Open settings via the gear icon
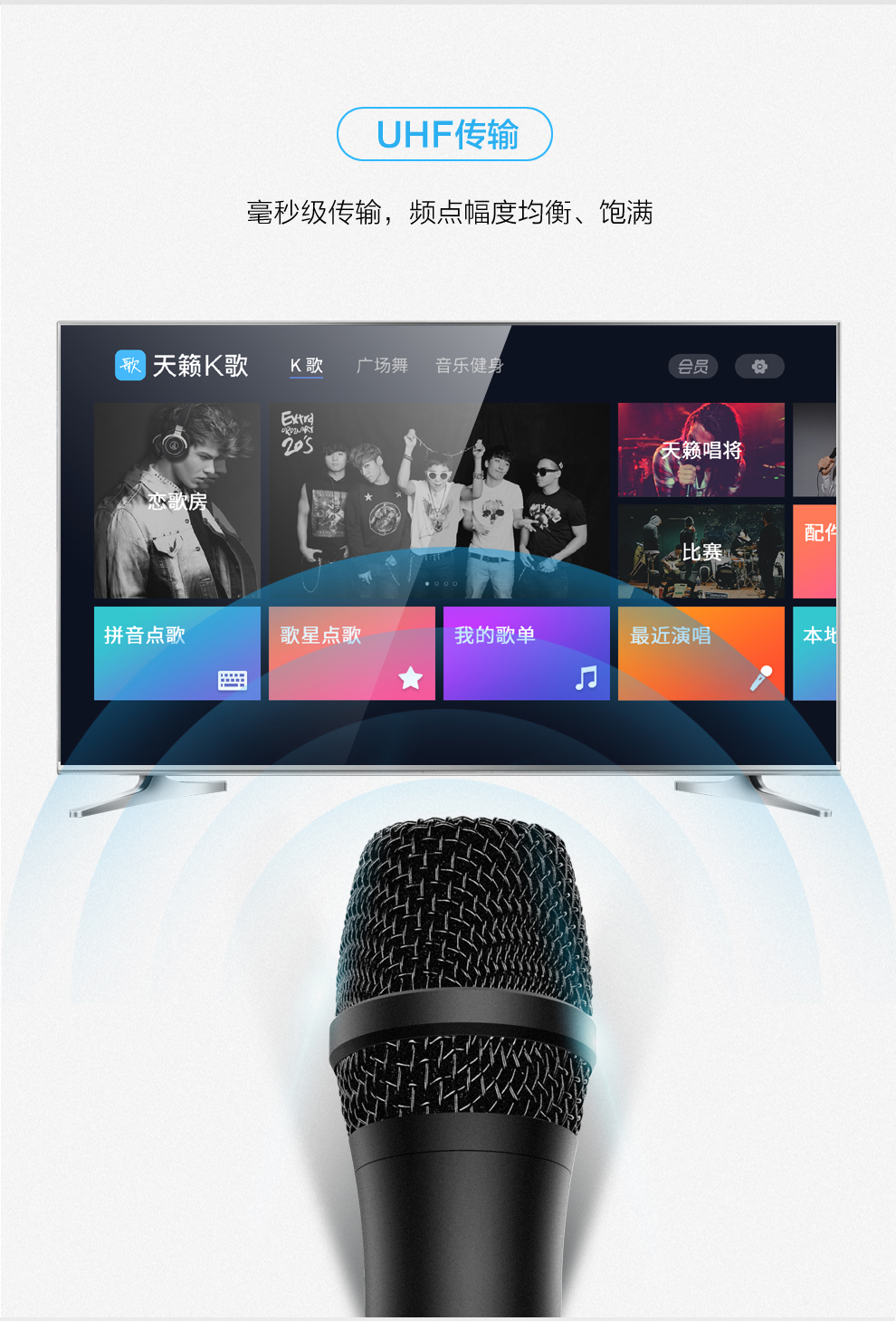This screenshot has width=896, height=1321. 759,366
